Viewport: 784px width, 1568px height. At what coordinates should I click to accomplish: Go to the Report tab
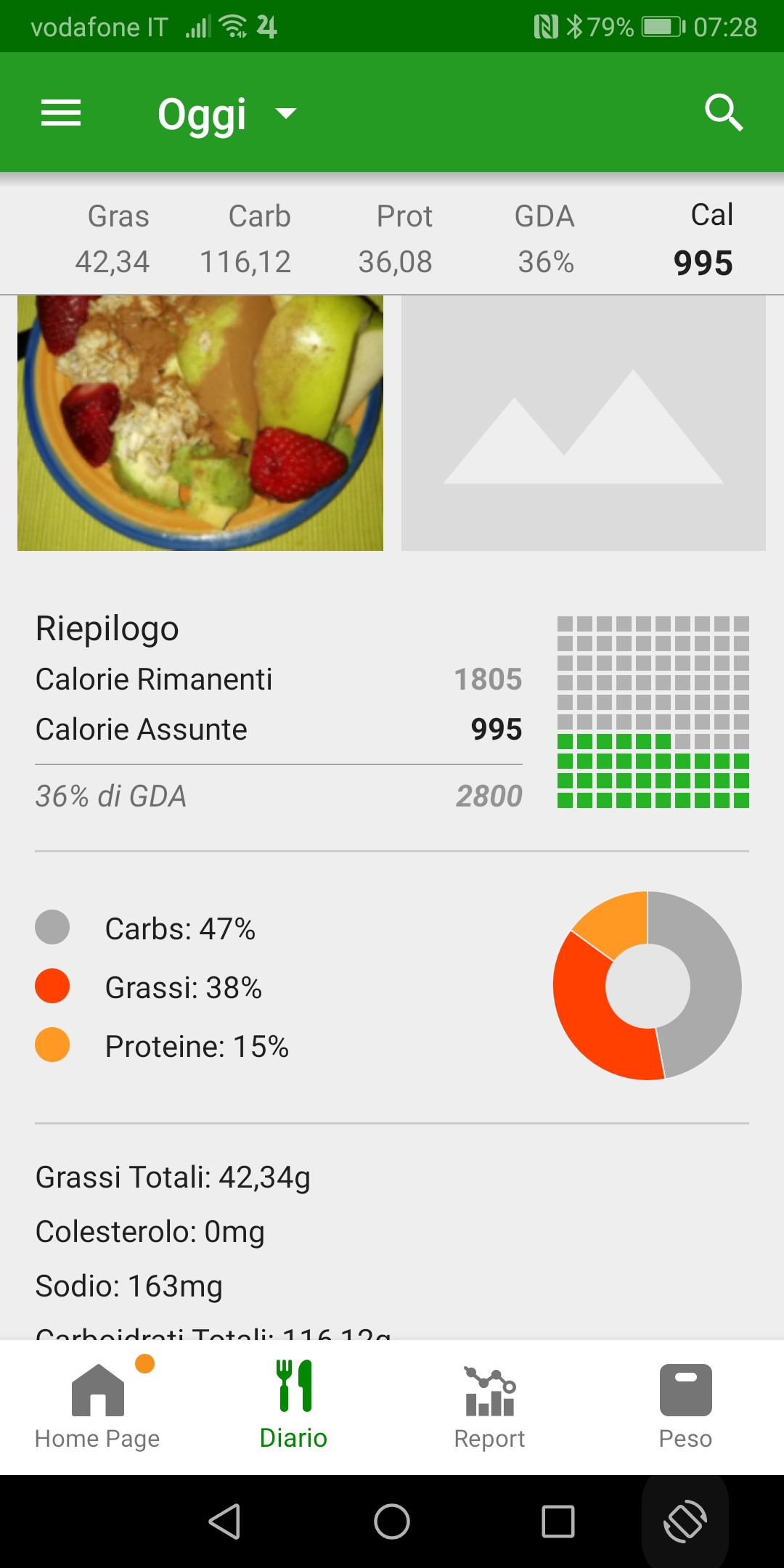[490, 1406]
